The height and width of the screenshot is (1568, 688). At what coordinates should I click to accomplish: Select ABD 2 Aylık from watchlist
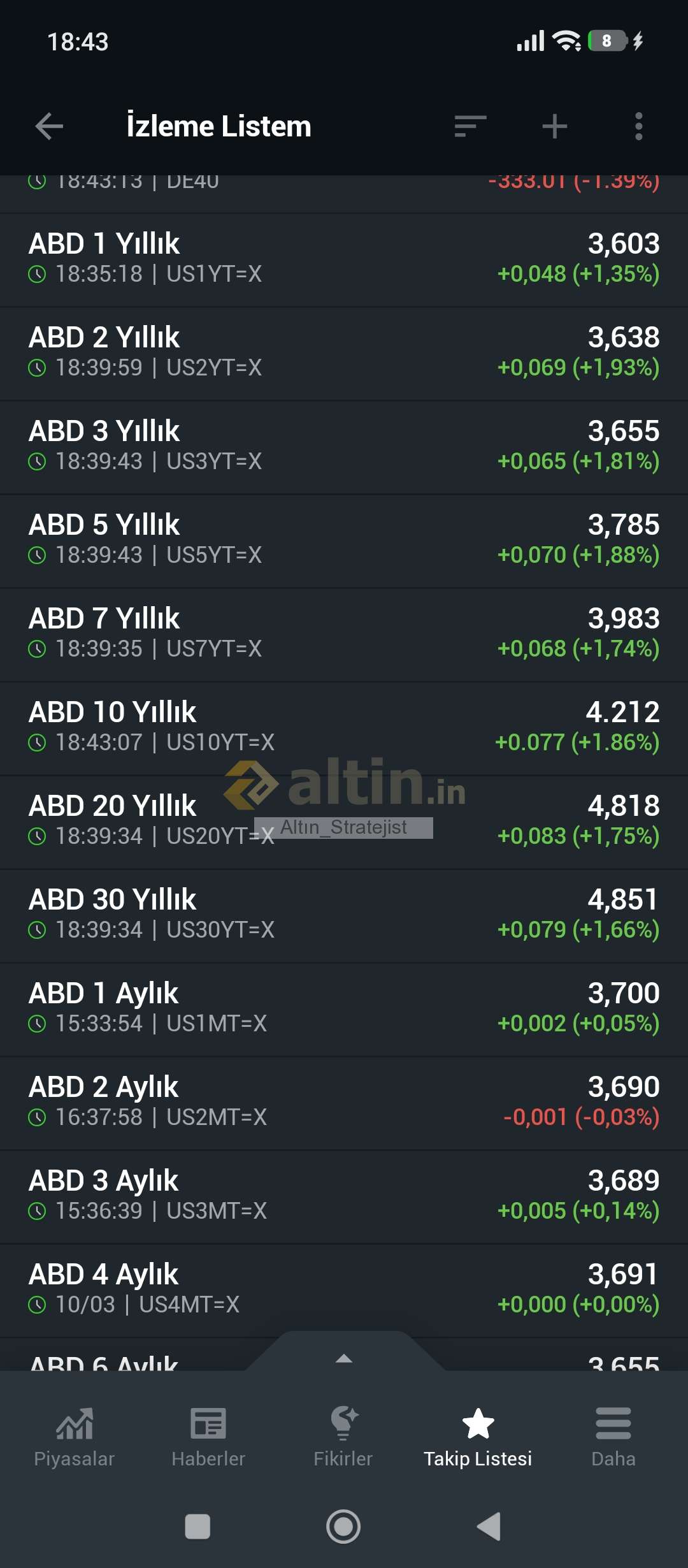[344, 1102]
